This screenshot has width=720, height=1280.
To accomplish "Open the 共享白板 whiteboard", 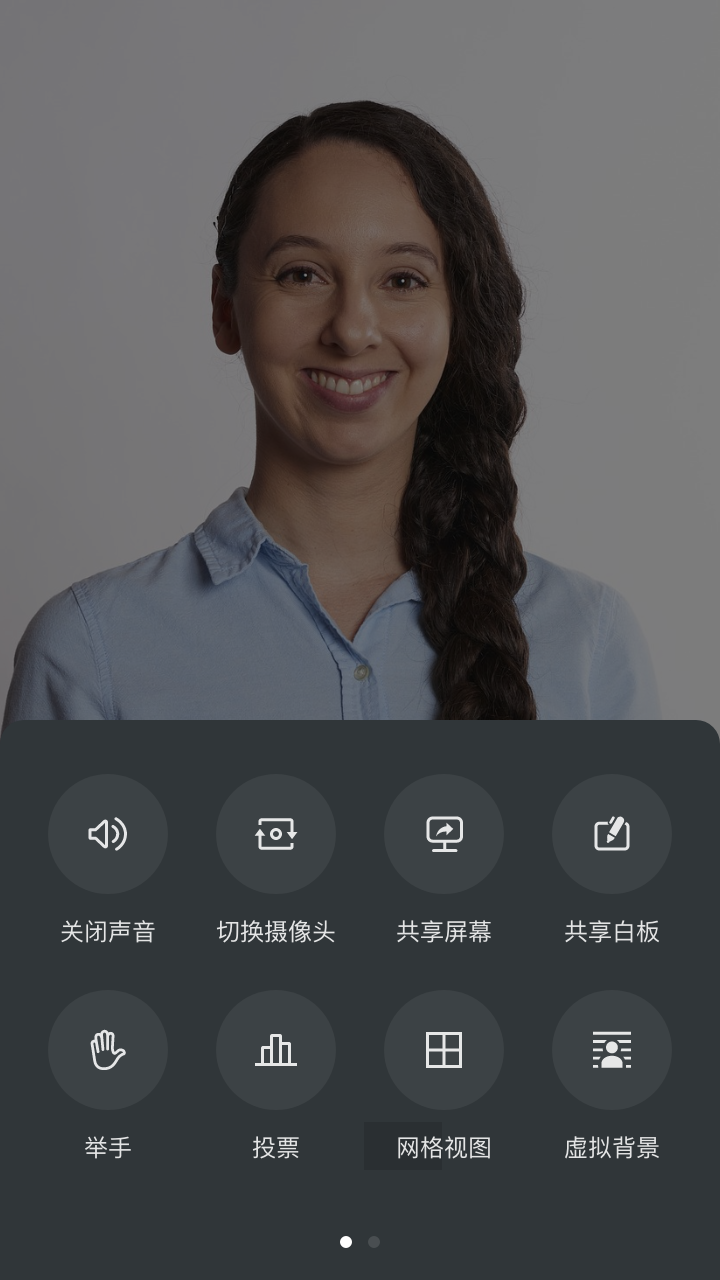I will click(612, 834).
